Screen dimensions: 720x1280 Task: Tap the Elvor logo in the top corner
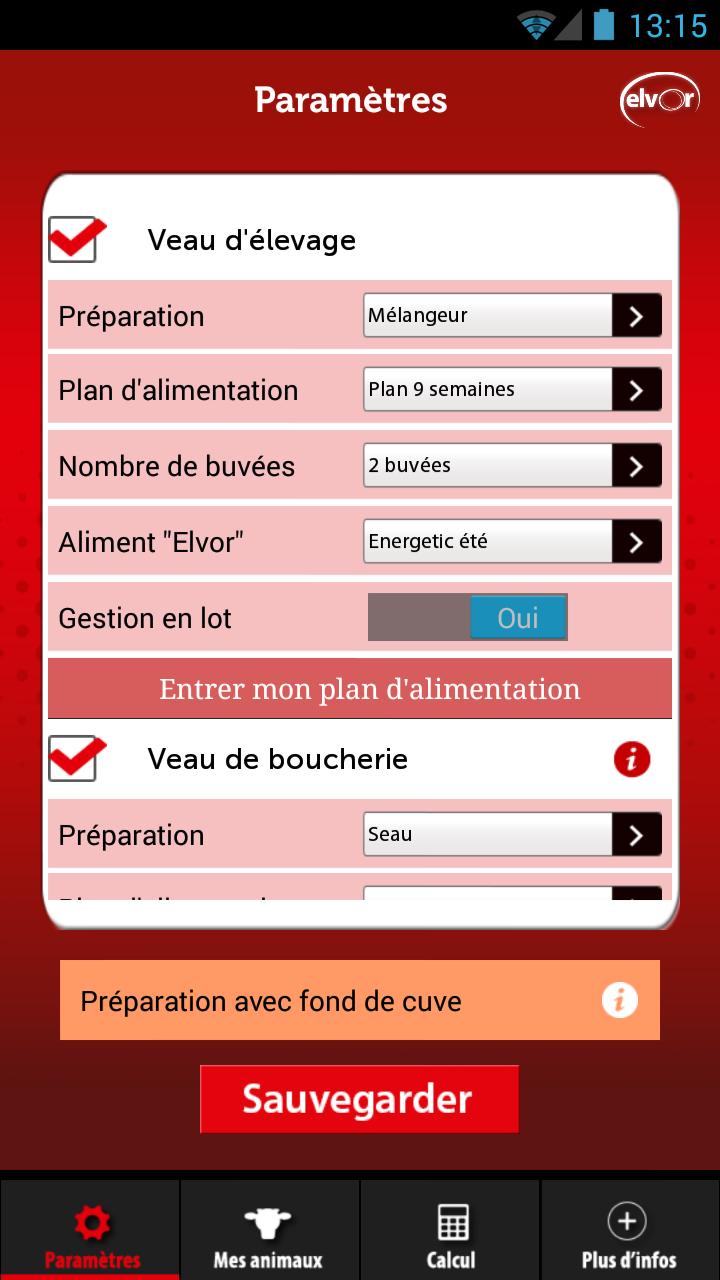pos(660,100)
